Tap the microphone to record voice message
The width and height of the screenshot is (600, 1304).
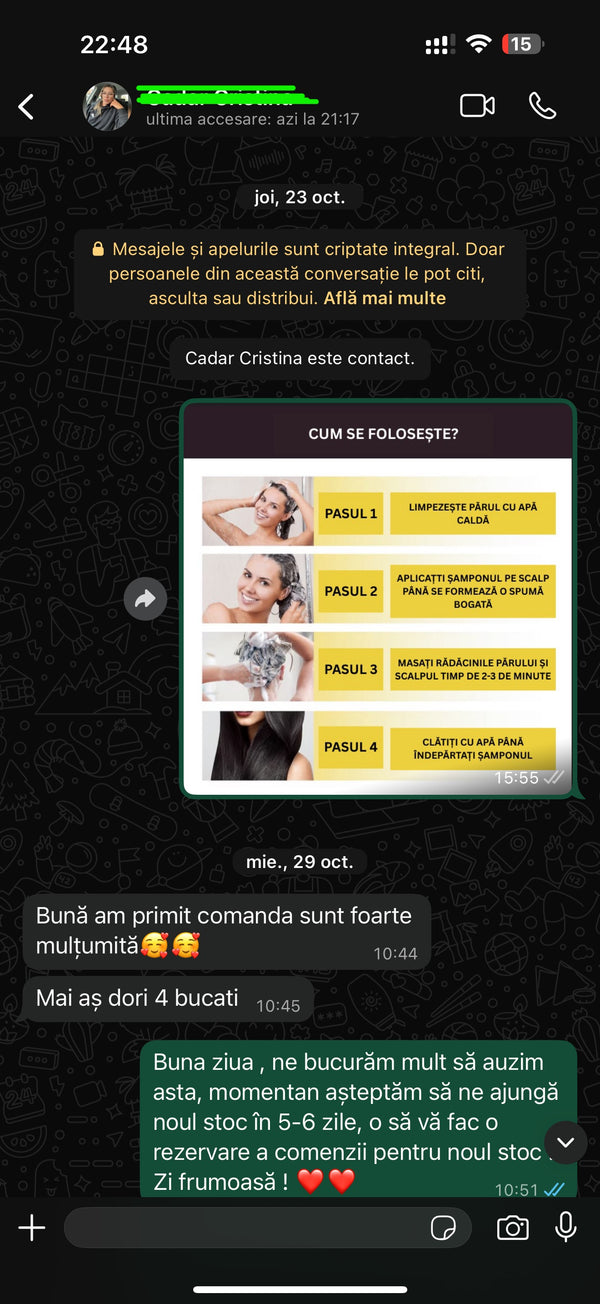click(x=566, y=1228)
